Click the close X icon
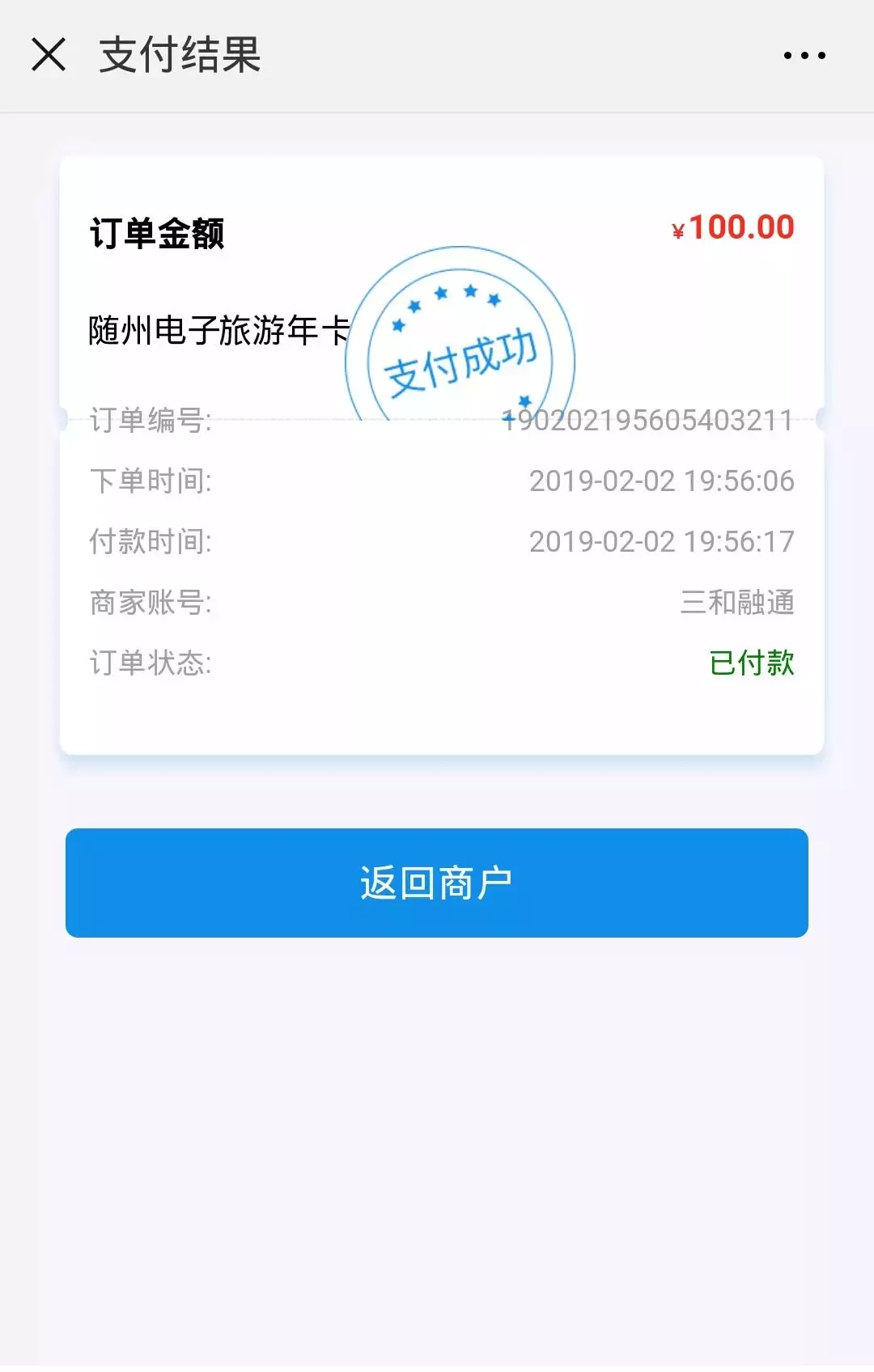Image resolution: width=874 pixels, height=1372 pixels. point(50,55)
